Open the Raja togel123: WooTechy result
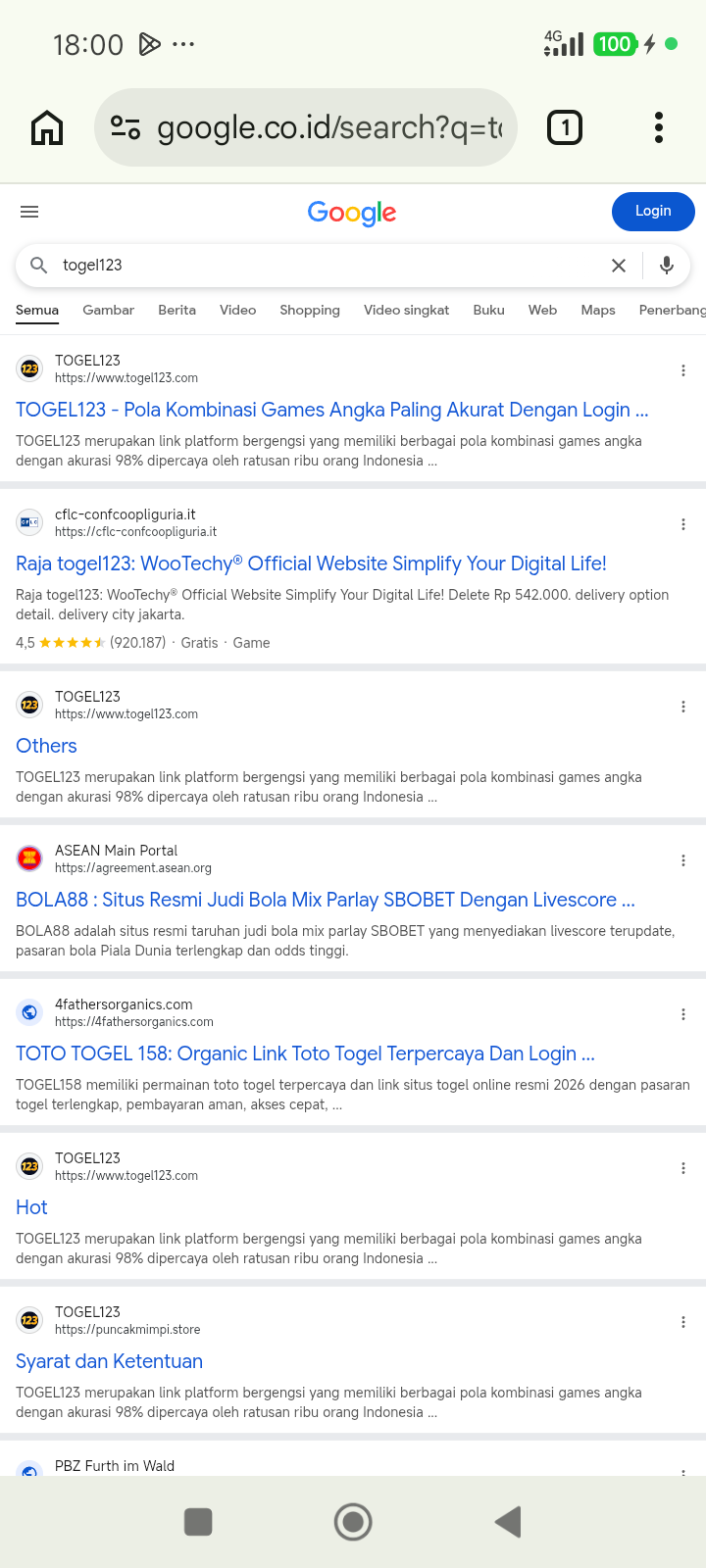This screenshot has width=706, height=1568. [311, 563]
